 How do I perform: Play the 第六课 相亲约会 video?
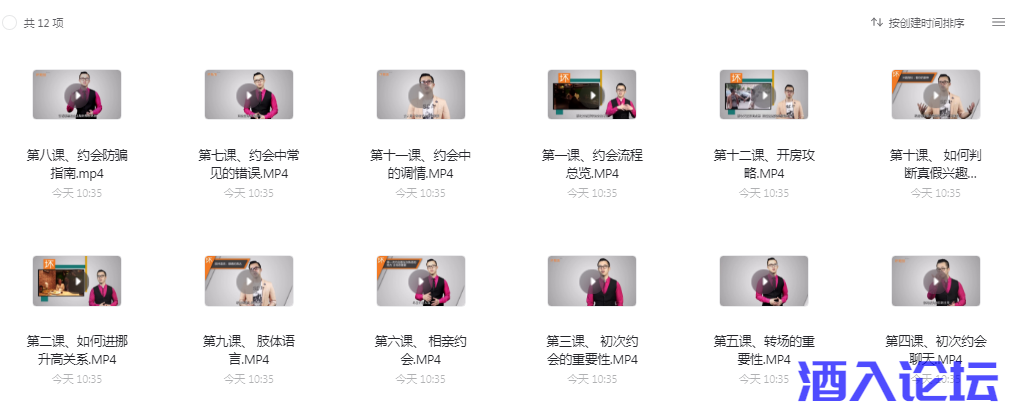pos(421,281)
